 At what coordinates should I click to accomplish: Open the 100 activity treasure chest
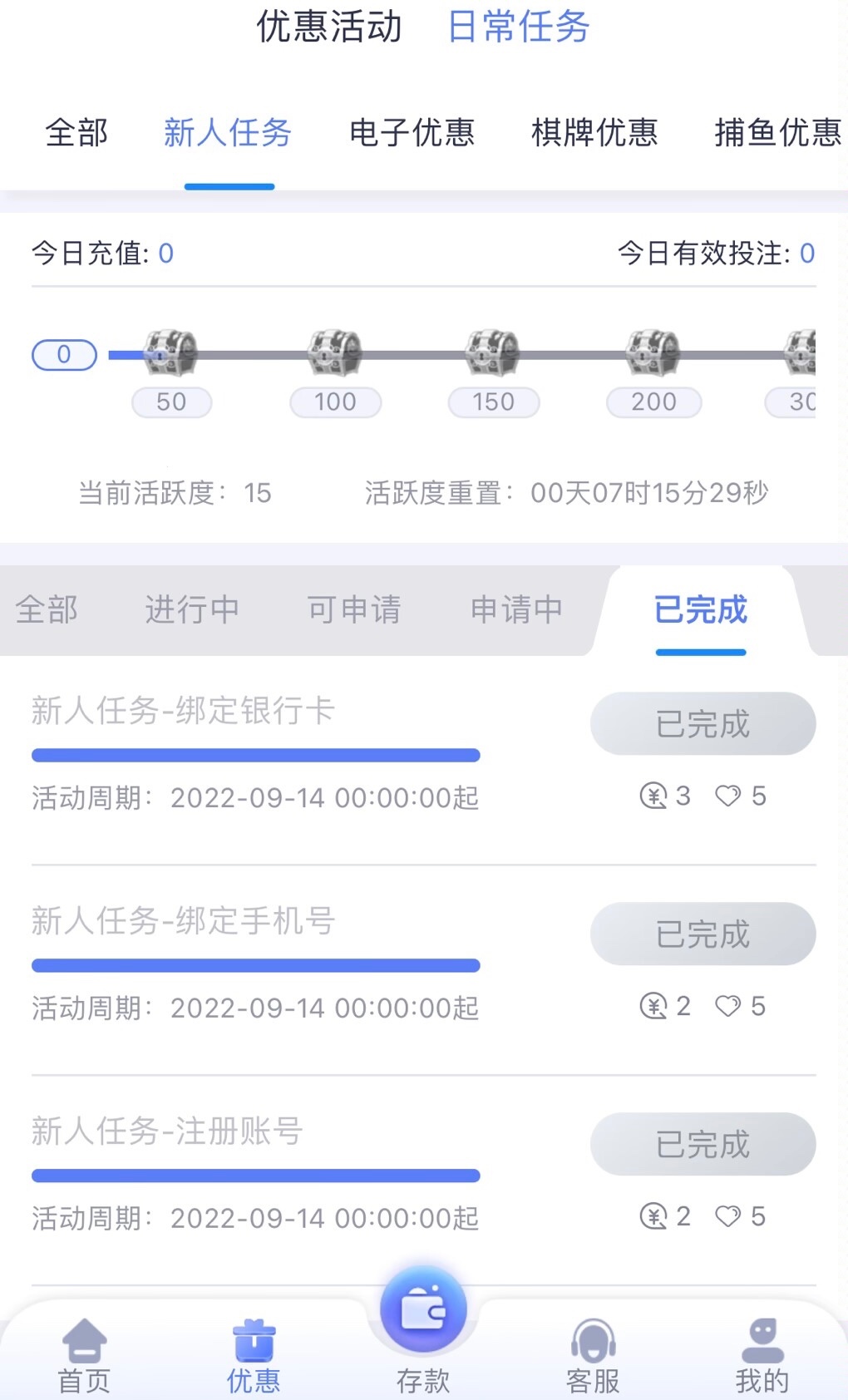335,352
